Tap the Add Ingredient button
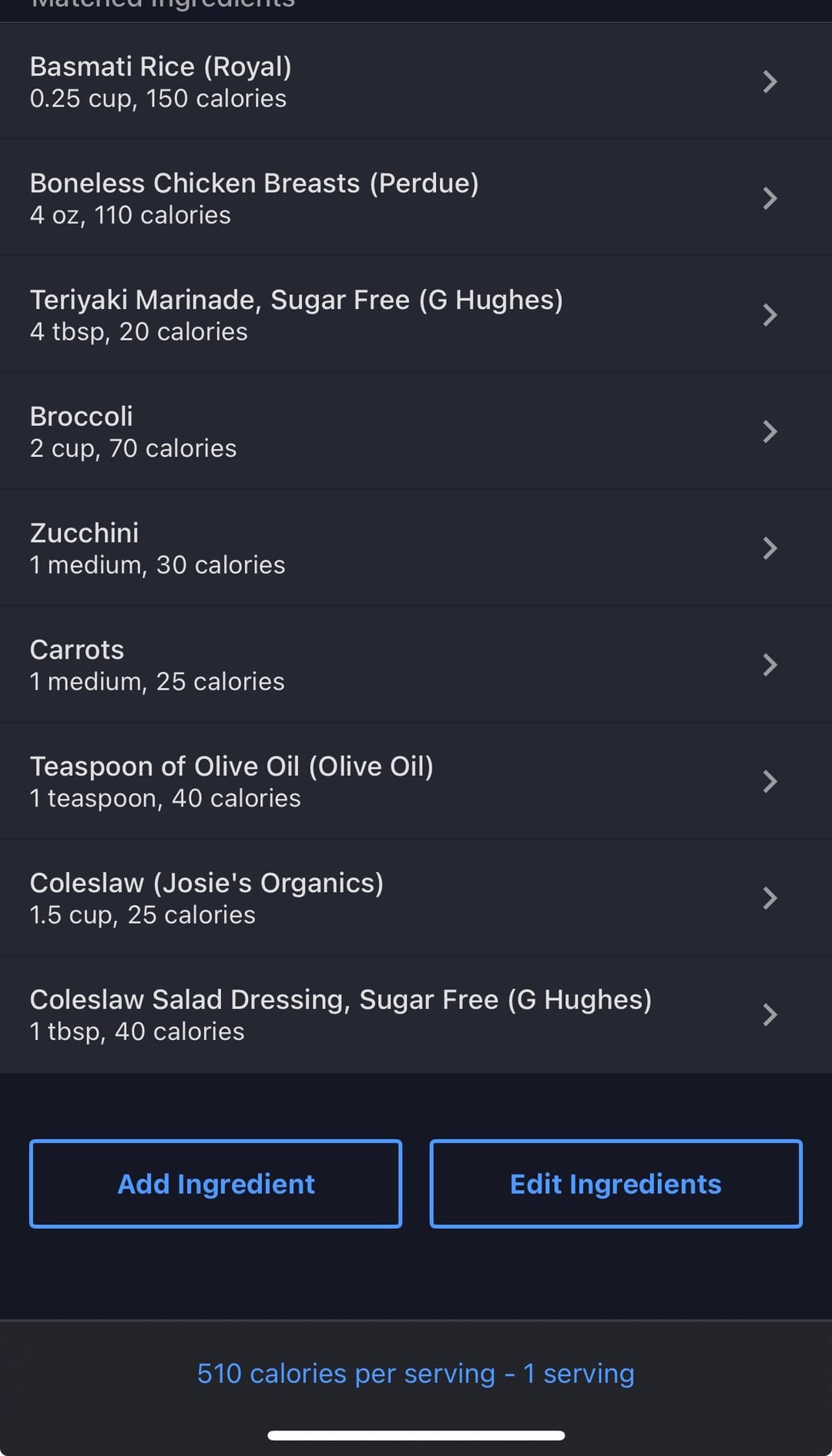Image resolution: width=832 pixels, height=1456 pixels. tap(216, 1184)
